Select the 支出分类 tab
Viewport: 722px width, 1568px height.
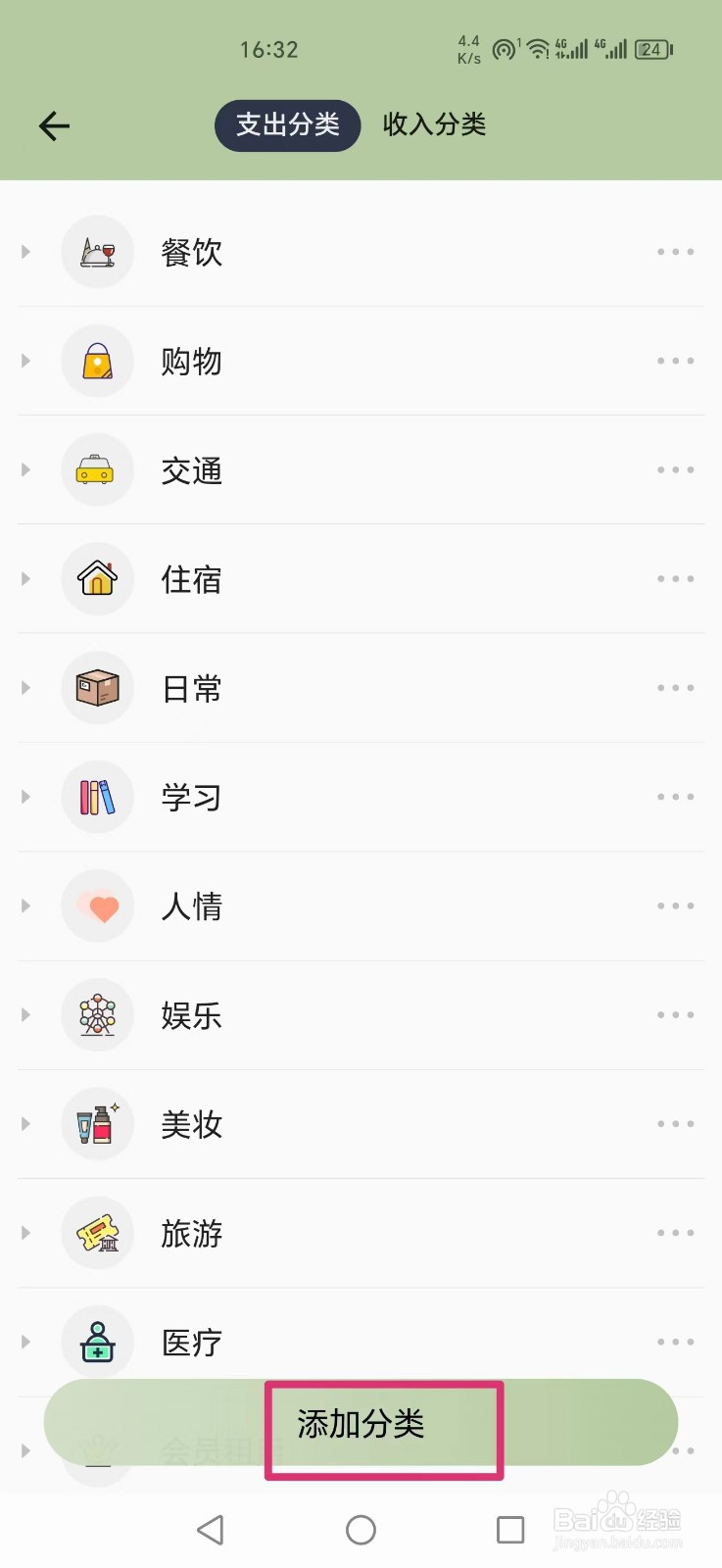287,124
